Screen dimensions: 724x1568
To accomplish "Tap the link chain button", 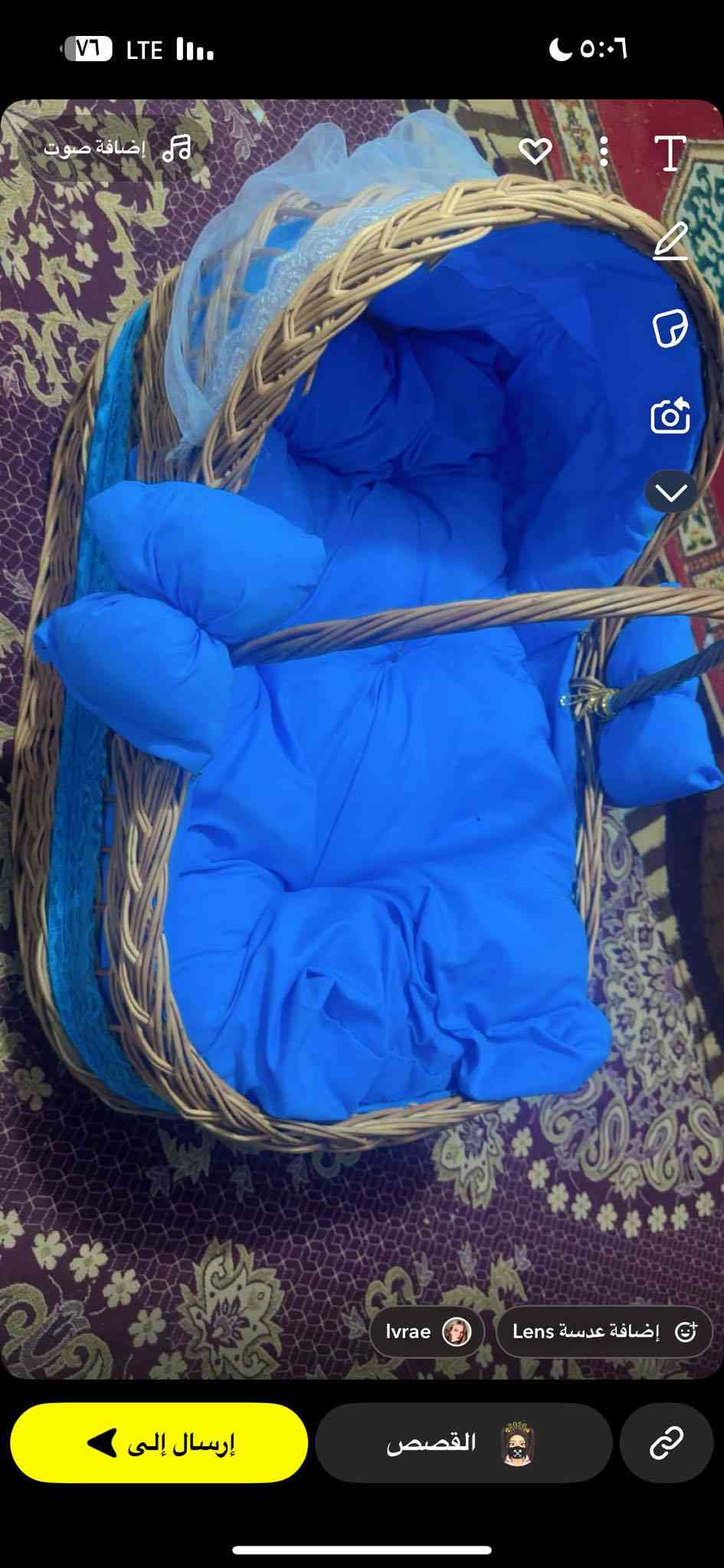I will 667,1443.
